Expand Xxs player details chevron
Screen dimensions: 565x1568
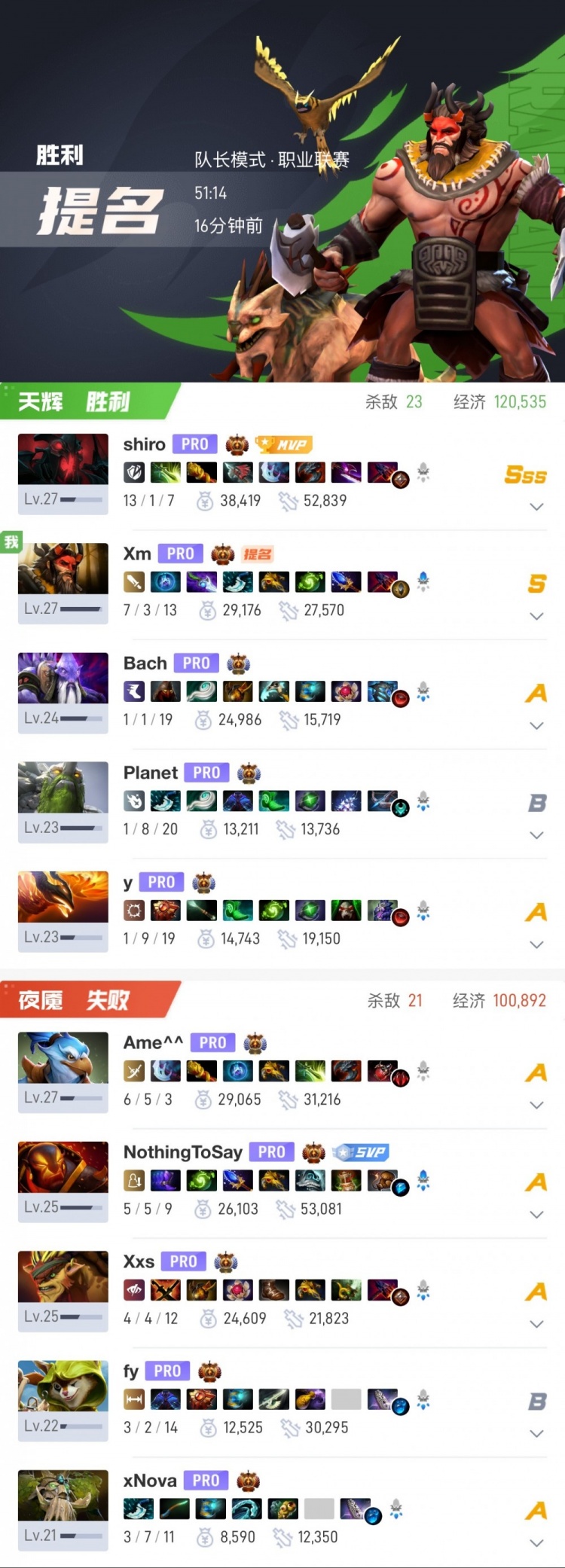536,1324
